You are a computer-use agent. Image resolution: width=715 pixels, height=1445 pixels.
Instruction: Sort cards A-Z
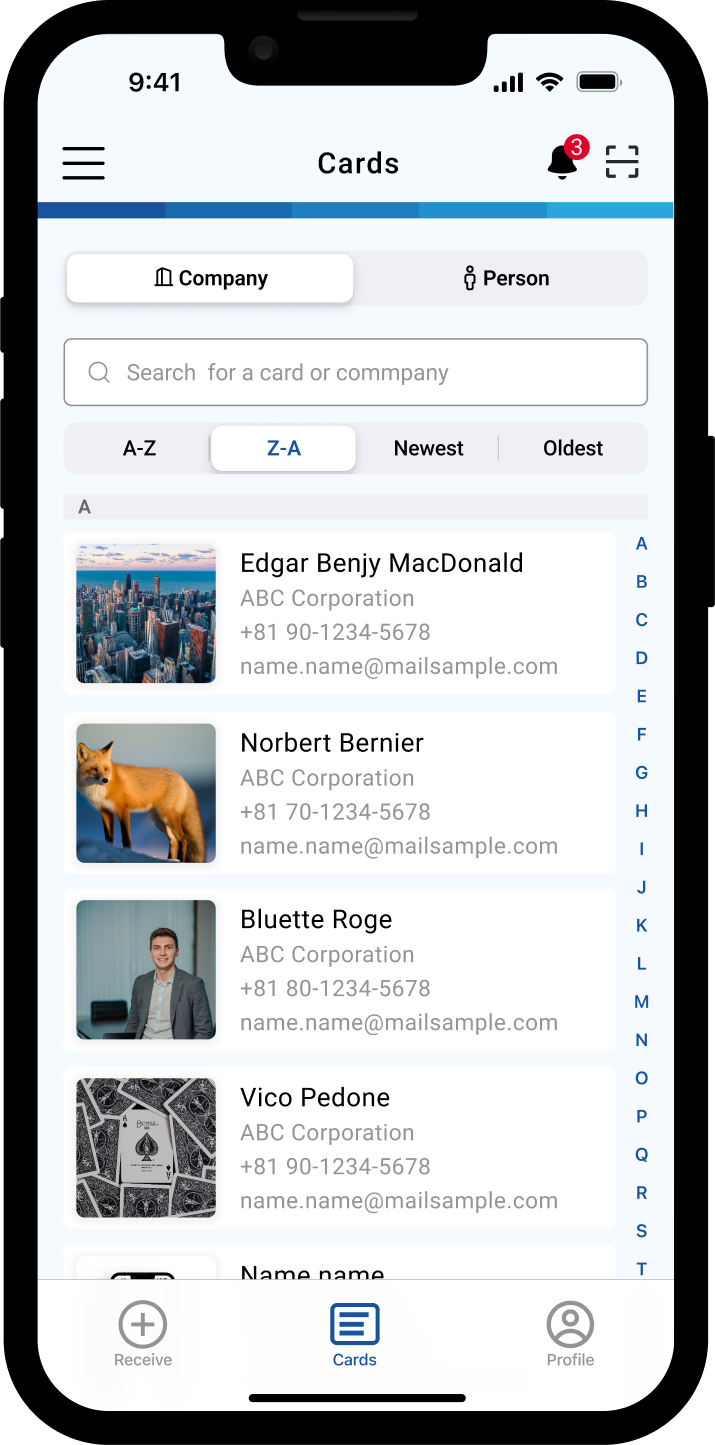pyautogui.click(x=139, y=448)
